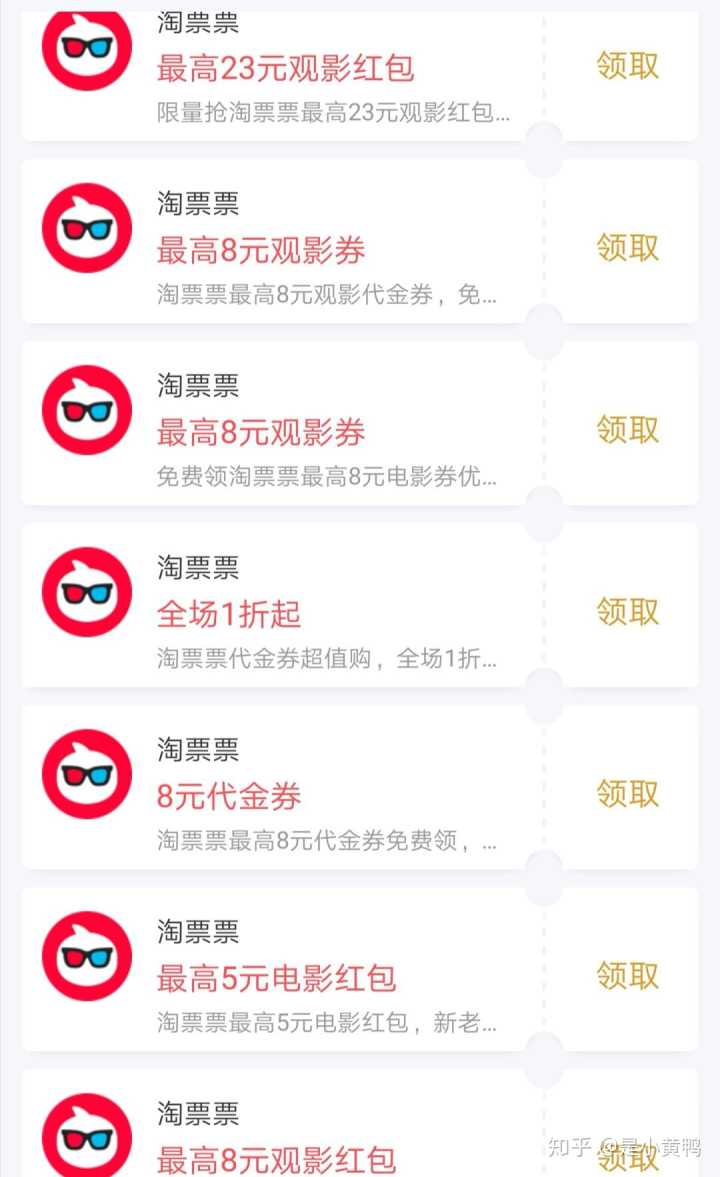Tap 领取 next to 最高8元观影红包
Viewport: 720px width, 1177px height.
pos(627,1156)
